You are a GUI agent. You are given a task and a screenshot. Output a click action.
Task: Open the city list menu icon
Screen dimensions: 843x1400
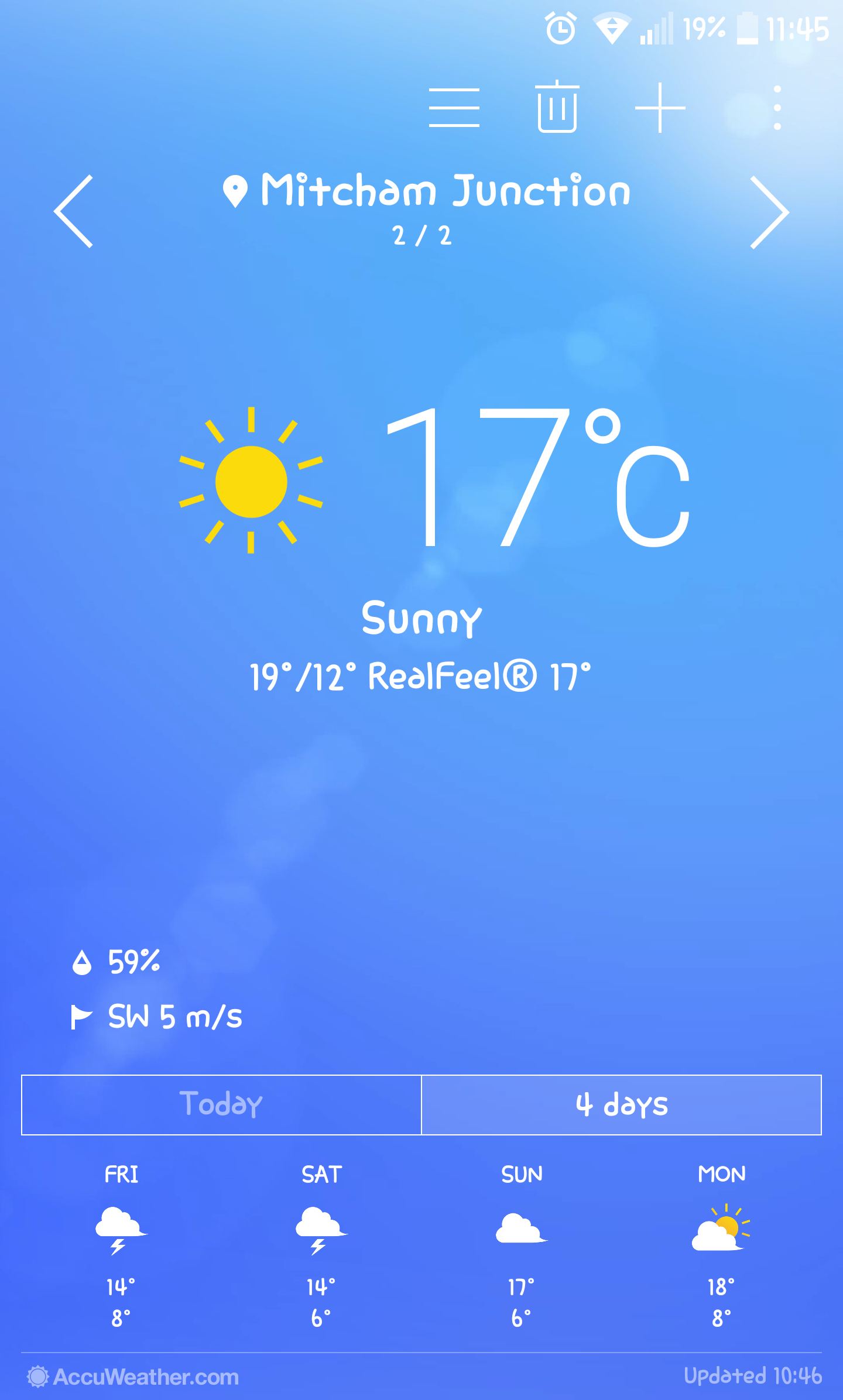click(454, 108)
